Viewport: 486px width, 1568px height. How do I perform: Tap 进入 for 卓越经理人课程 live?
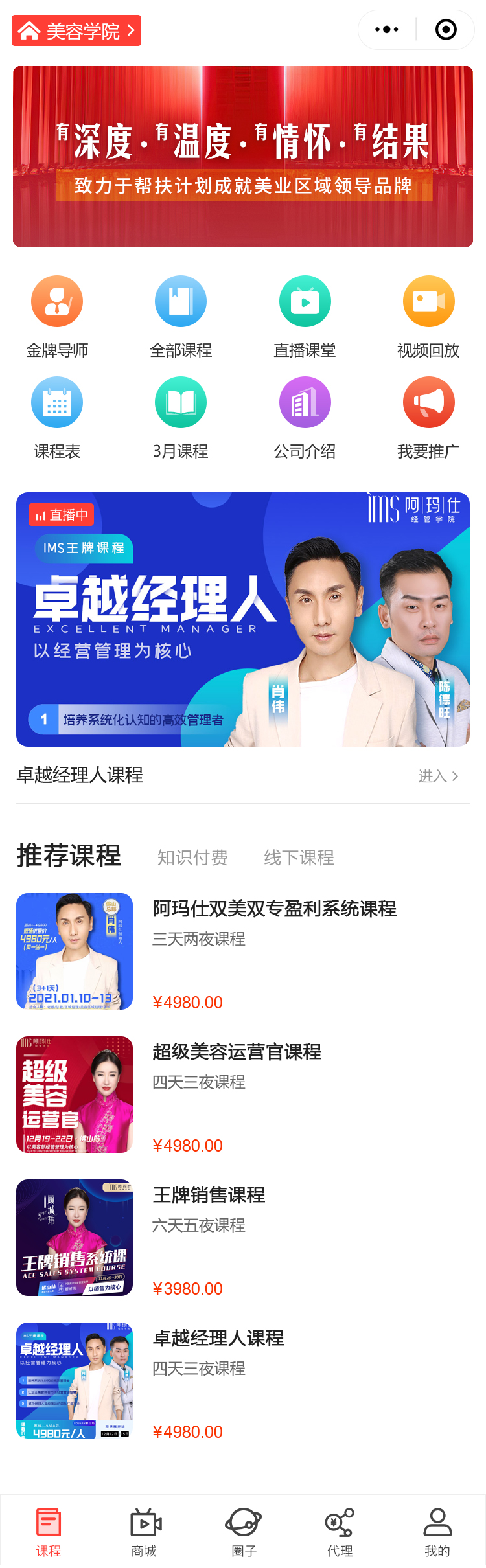pyautogui.click(x=438, y=776)
